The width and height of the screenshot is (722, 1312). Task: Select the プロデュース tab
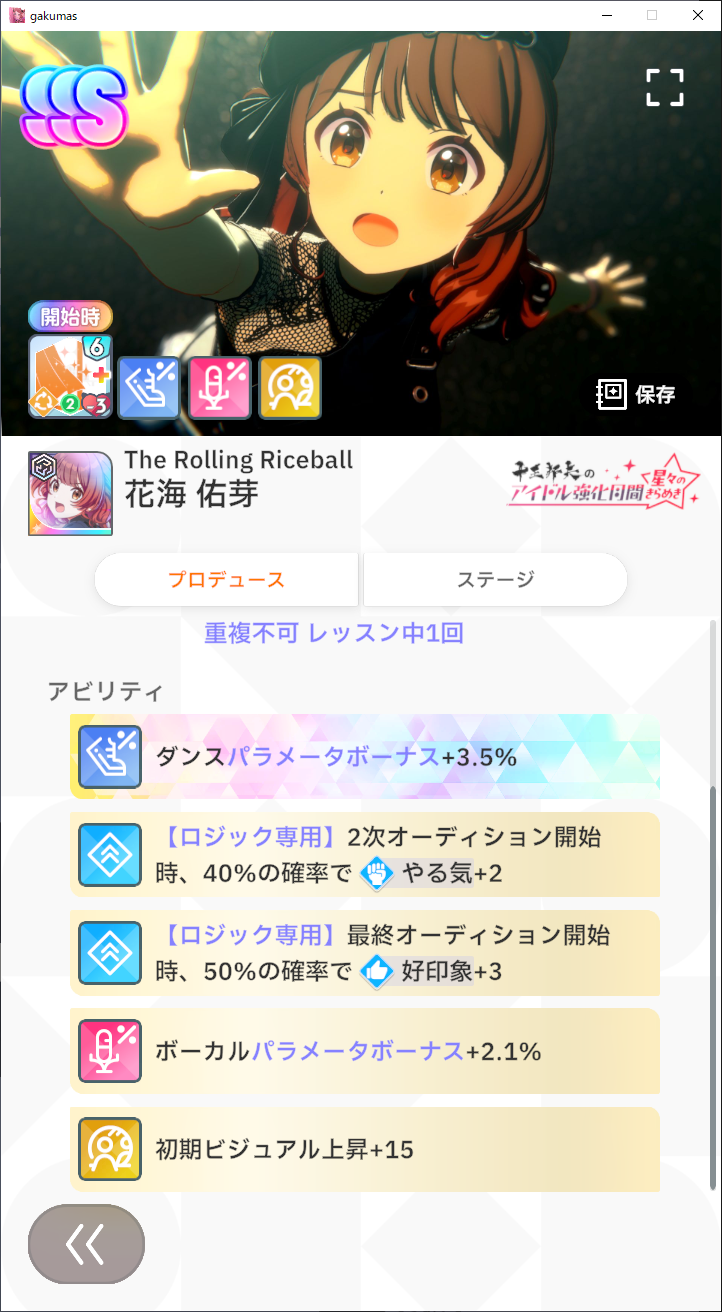[226, 579]
